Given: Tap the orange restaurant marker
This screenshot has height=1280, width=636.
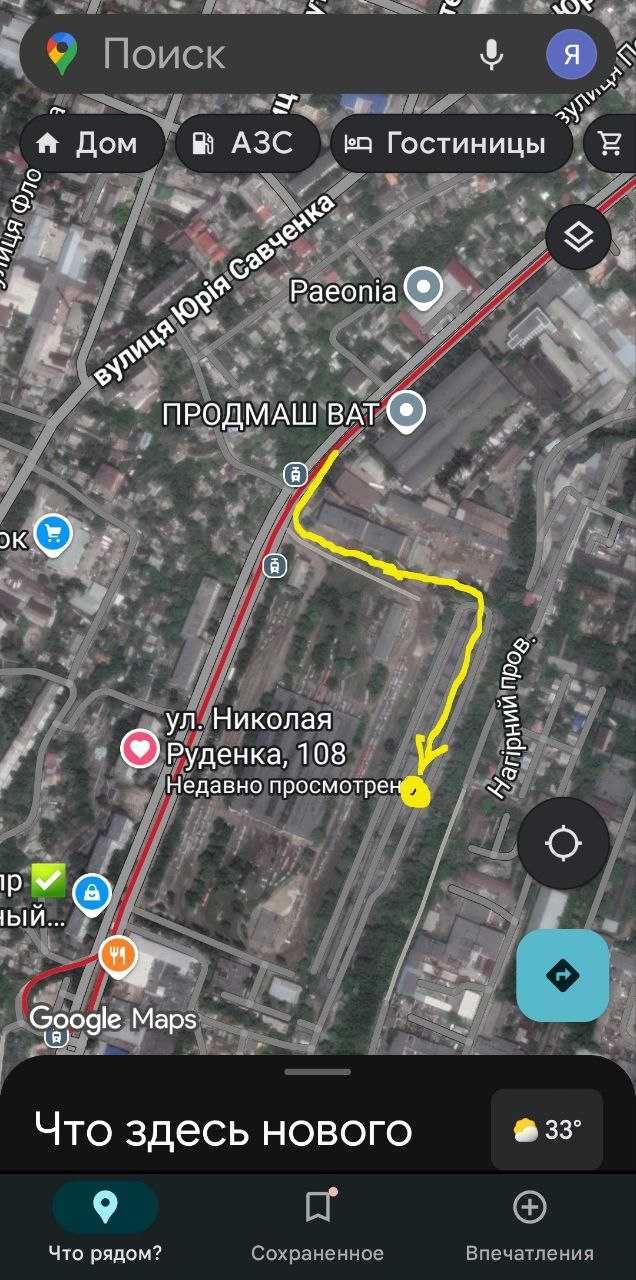Looking at the screenshot, I should pos(118,955).
